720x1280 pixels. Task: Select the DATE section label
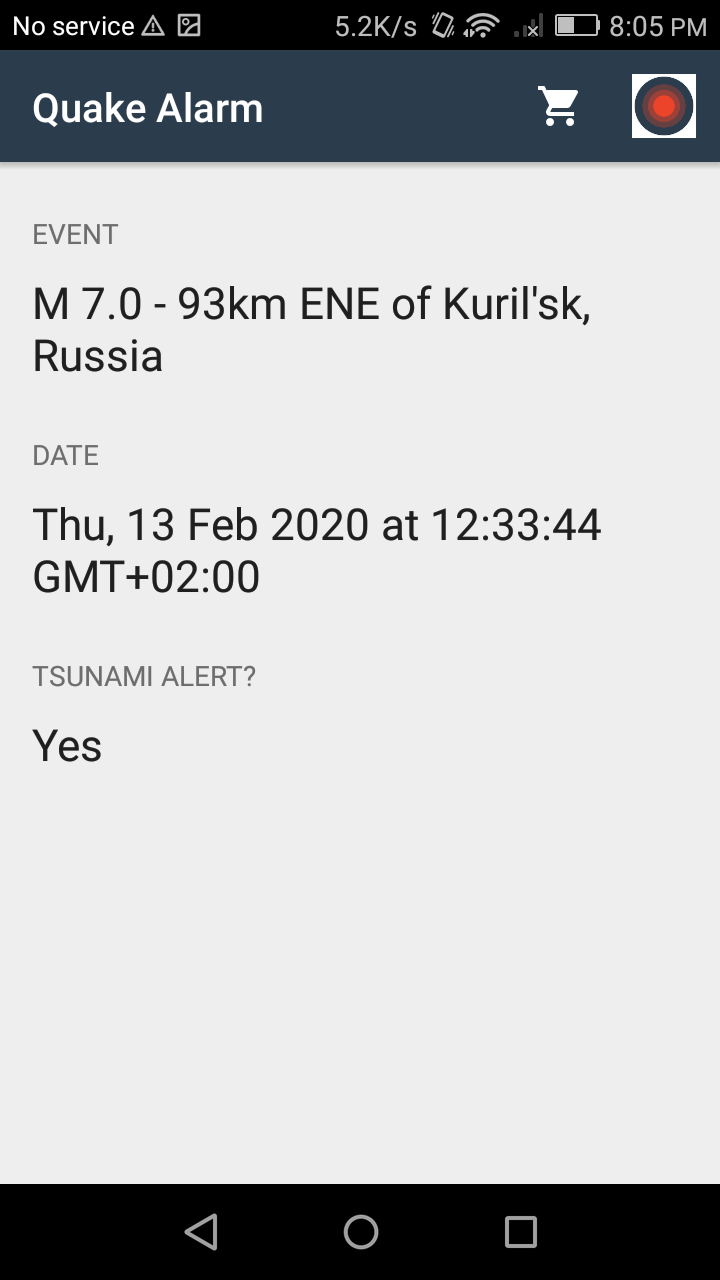[x=65, y=455]
